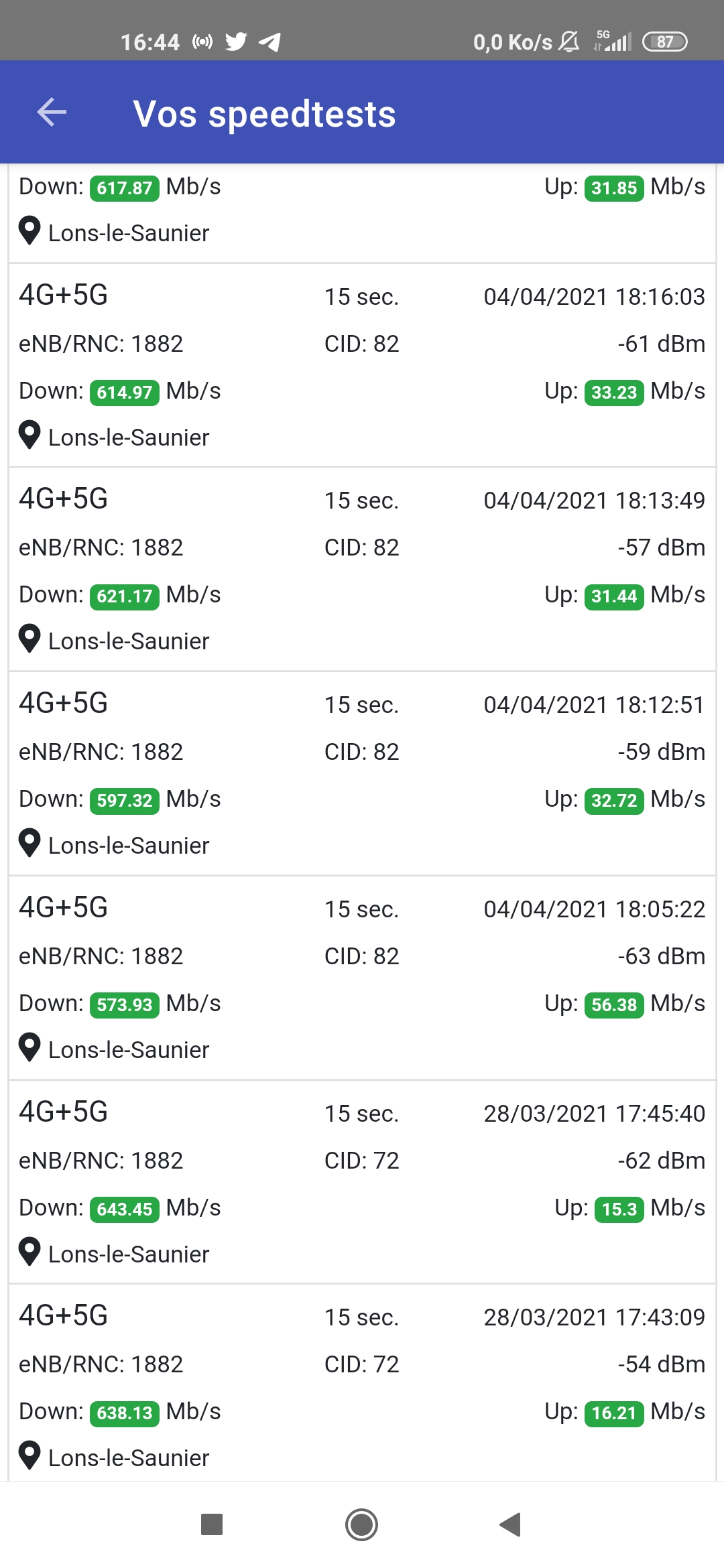Viewport: 724px width, 1568px height.
Task: Open the speedtest from 04/04/2021 18:05:22
Action: (x=362, y=978)
